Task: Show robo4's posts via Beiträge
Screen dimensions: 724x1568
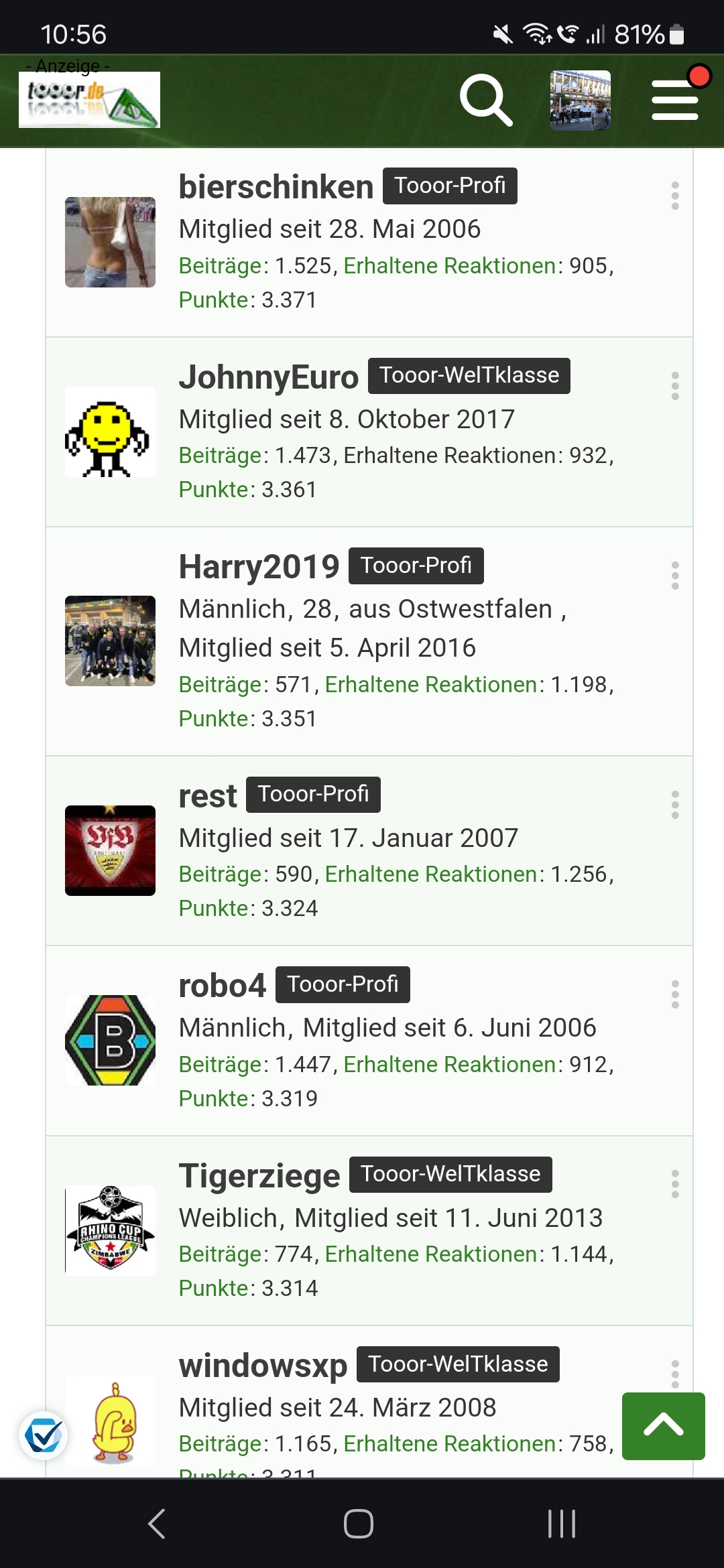Action: pos(221,1065)
